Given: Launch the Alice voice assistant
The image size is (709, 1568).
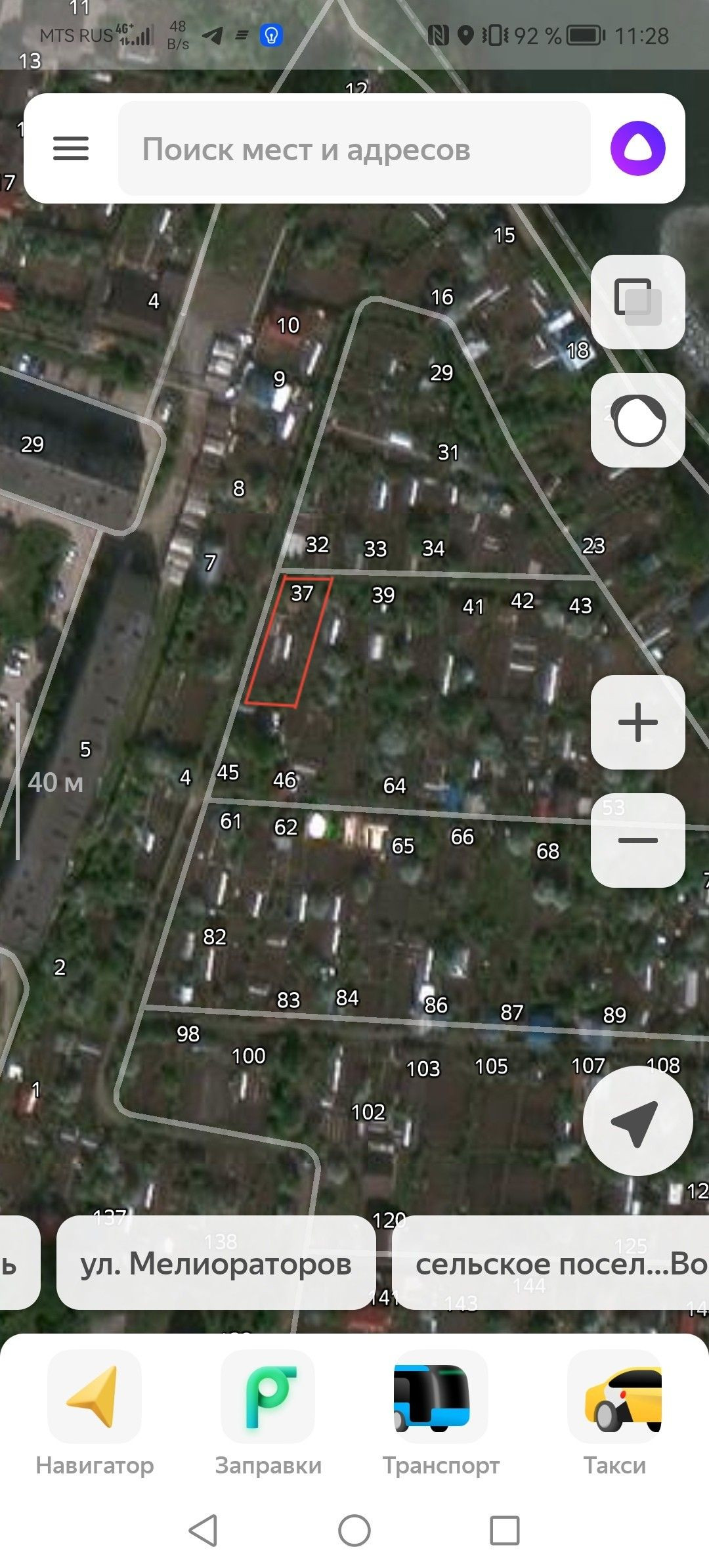Looking at the screenshot, I should (x=637, y=148).
